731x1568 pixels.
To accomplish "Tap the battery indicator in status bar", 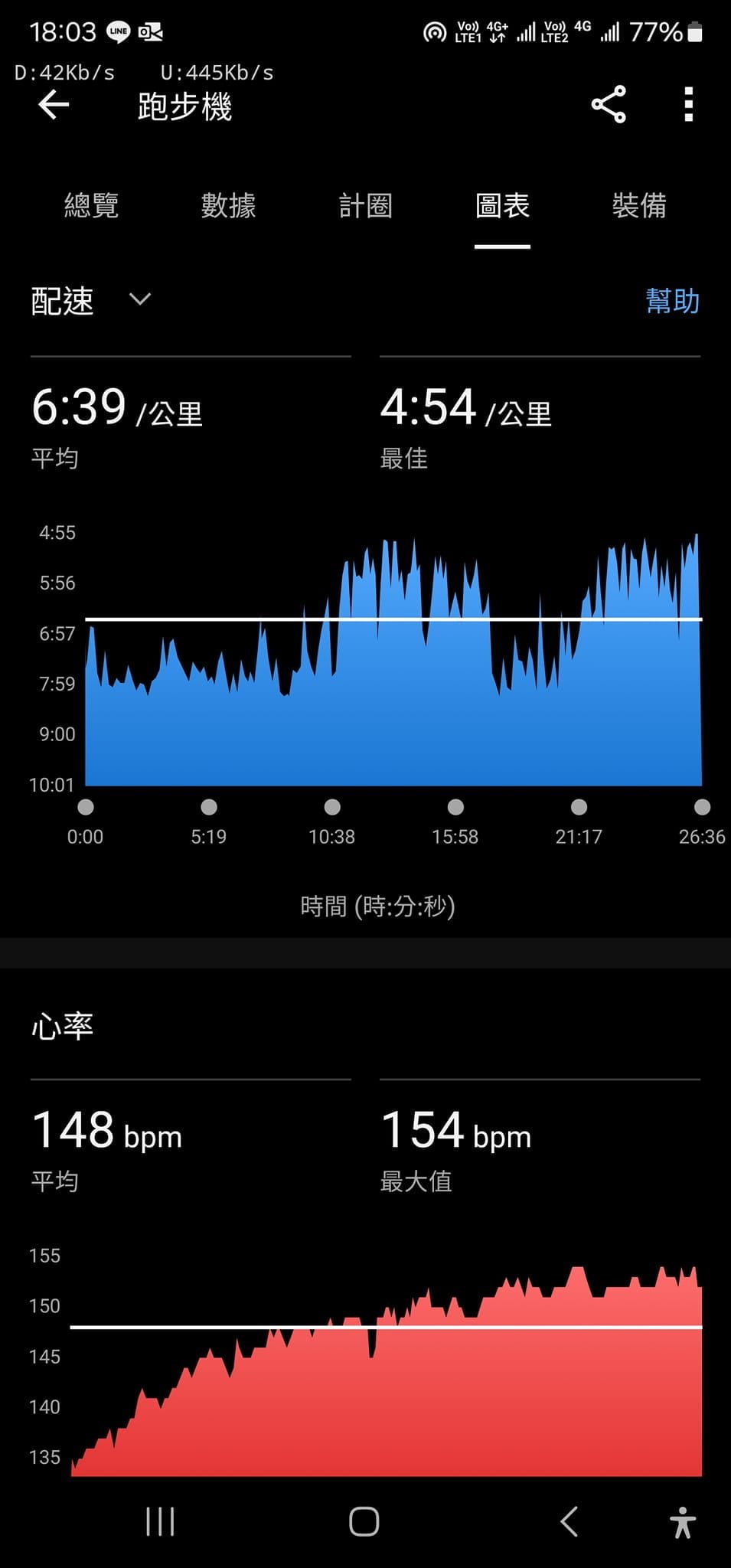I will pyautogui.click(x=697, y=32).
